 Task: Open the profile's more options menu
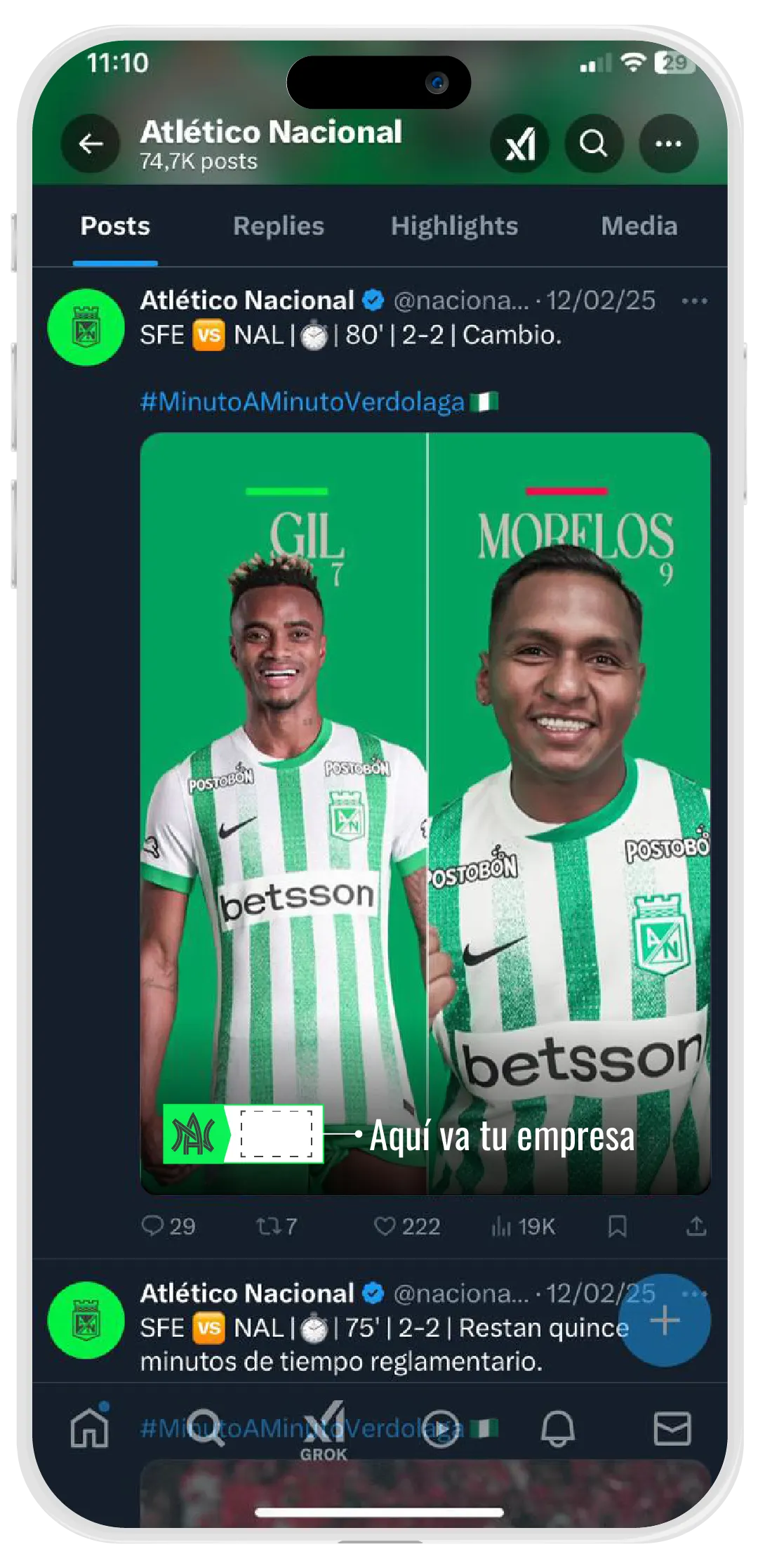(x=668, y=144)
